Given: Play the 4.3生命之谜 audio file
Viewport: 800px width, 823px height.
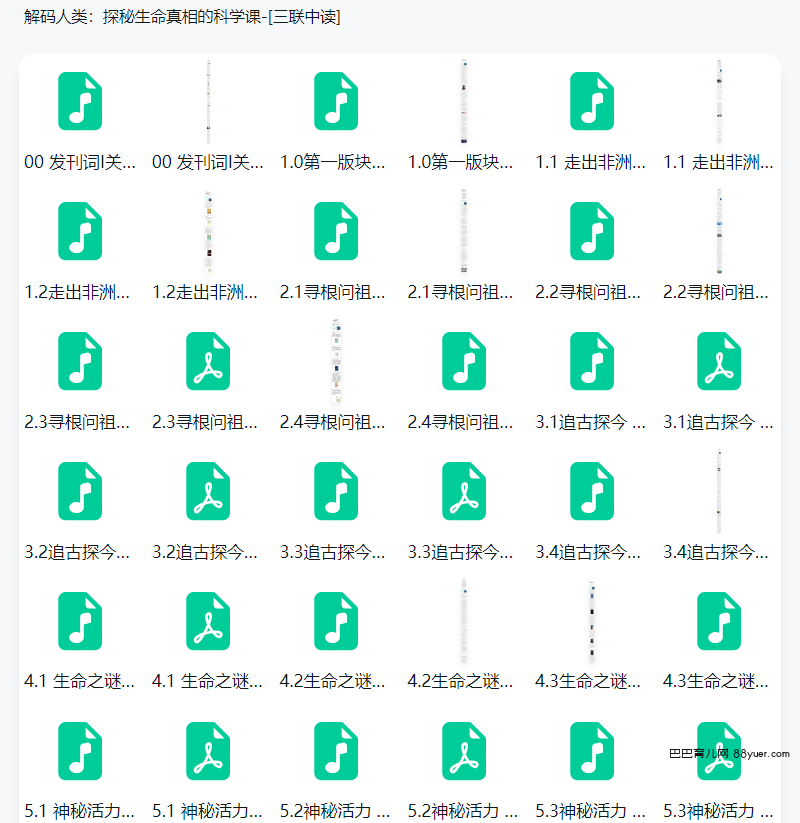Looking at the screenshot, I should click(x=719, y=621).
